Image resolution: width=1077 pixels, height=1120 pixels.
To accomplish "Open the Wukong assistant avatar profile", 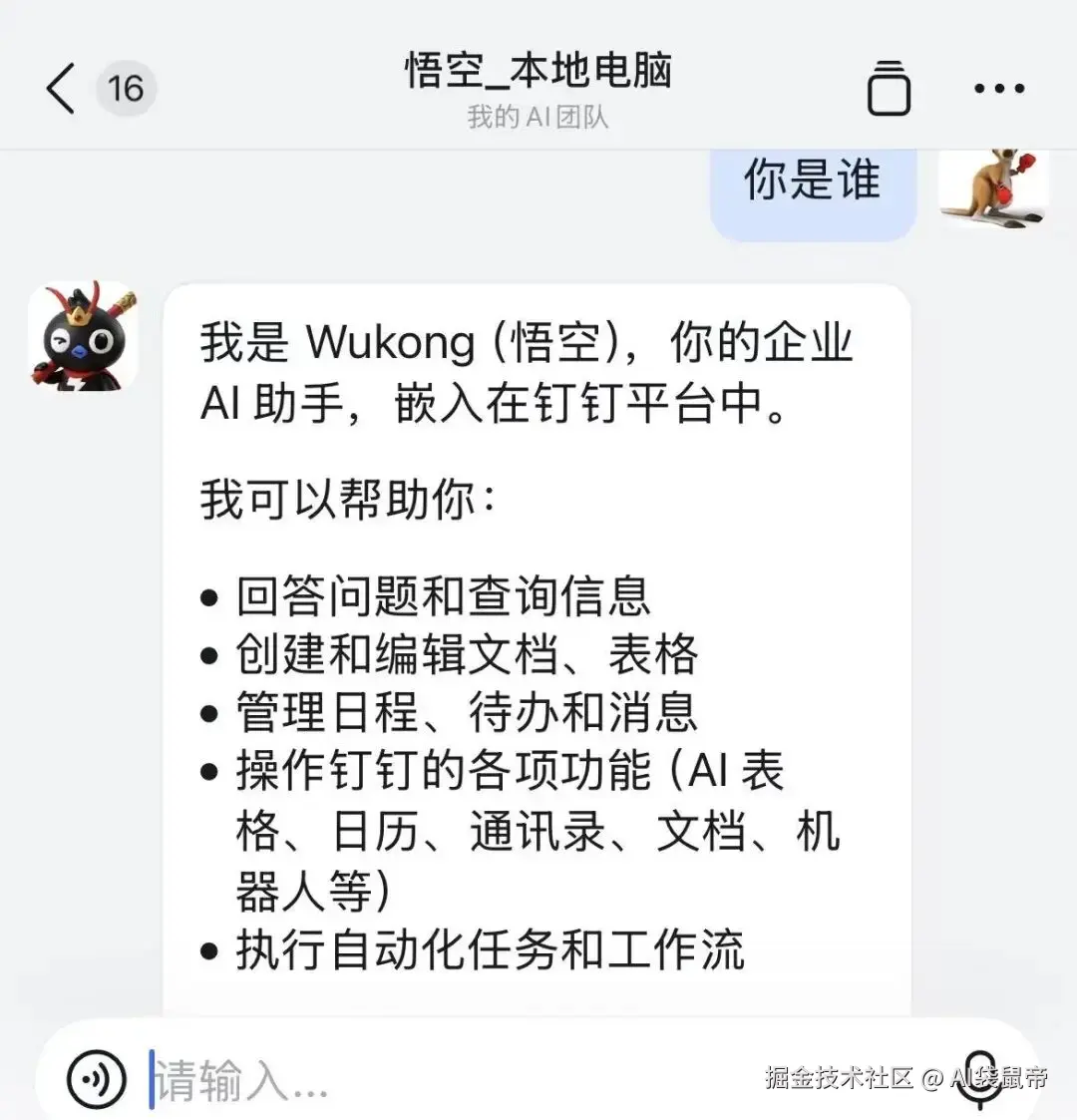I will pyautogui.click(x=84, y=337).
